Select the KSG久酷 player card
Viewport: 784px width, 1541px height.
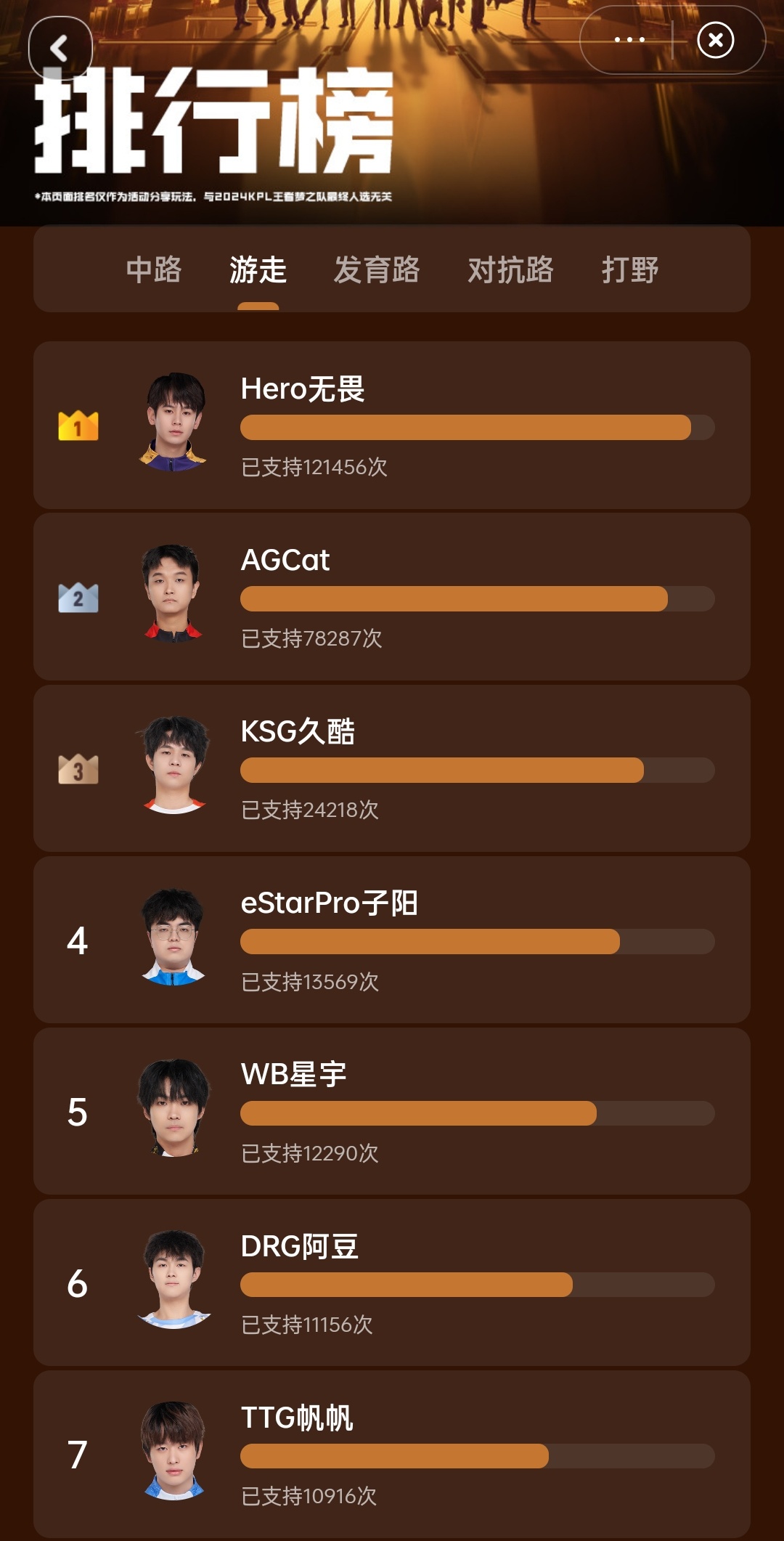pos(392,768)
